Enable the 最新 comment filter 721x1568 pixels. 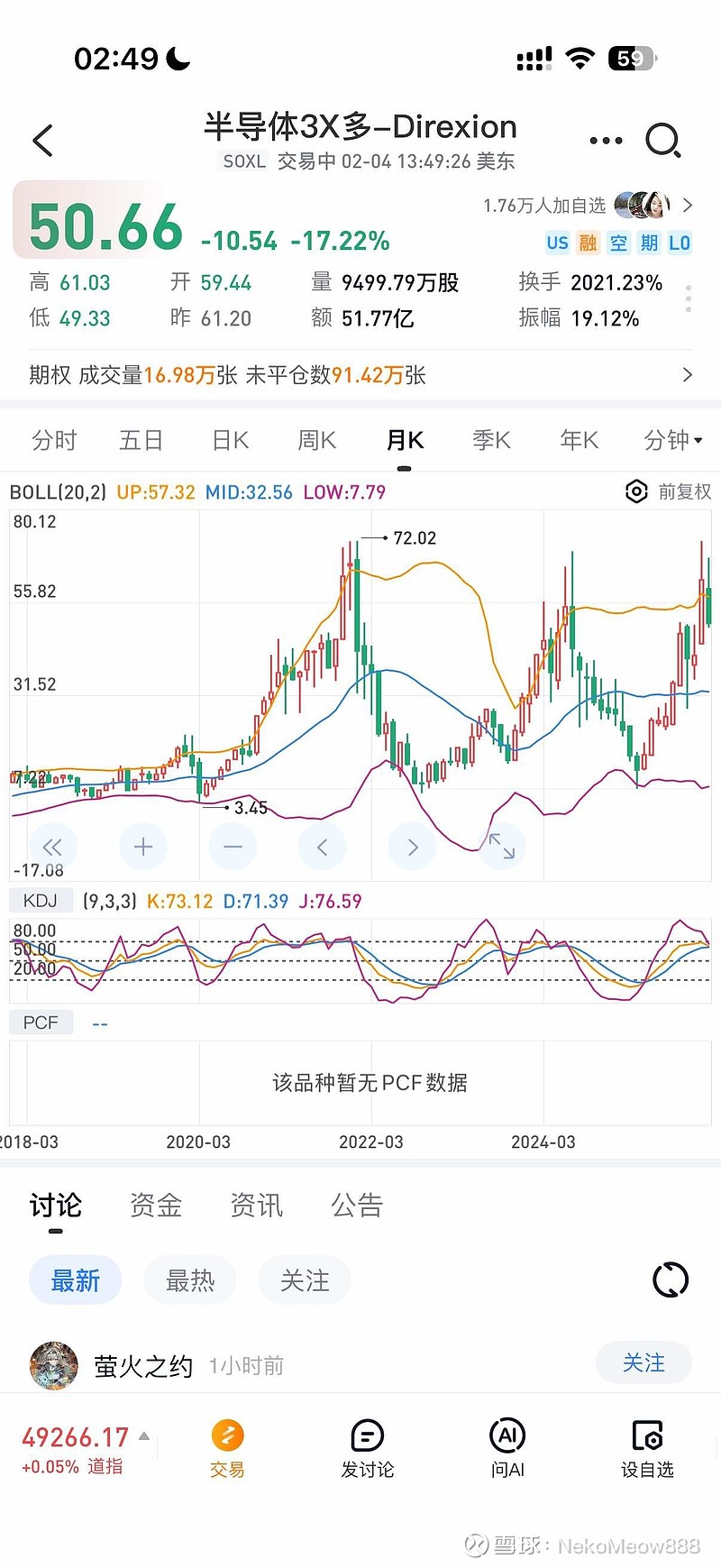click(x=75, y=1279)
